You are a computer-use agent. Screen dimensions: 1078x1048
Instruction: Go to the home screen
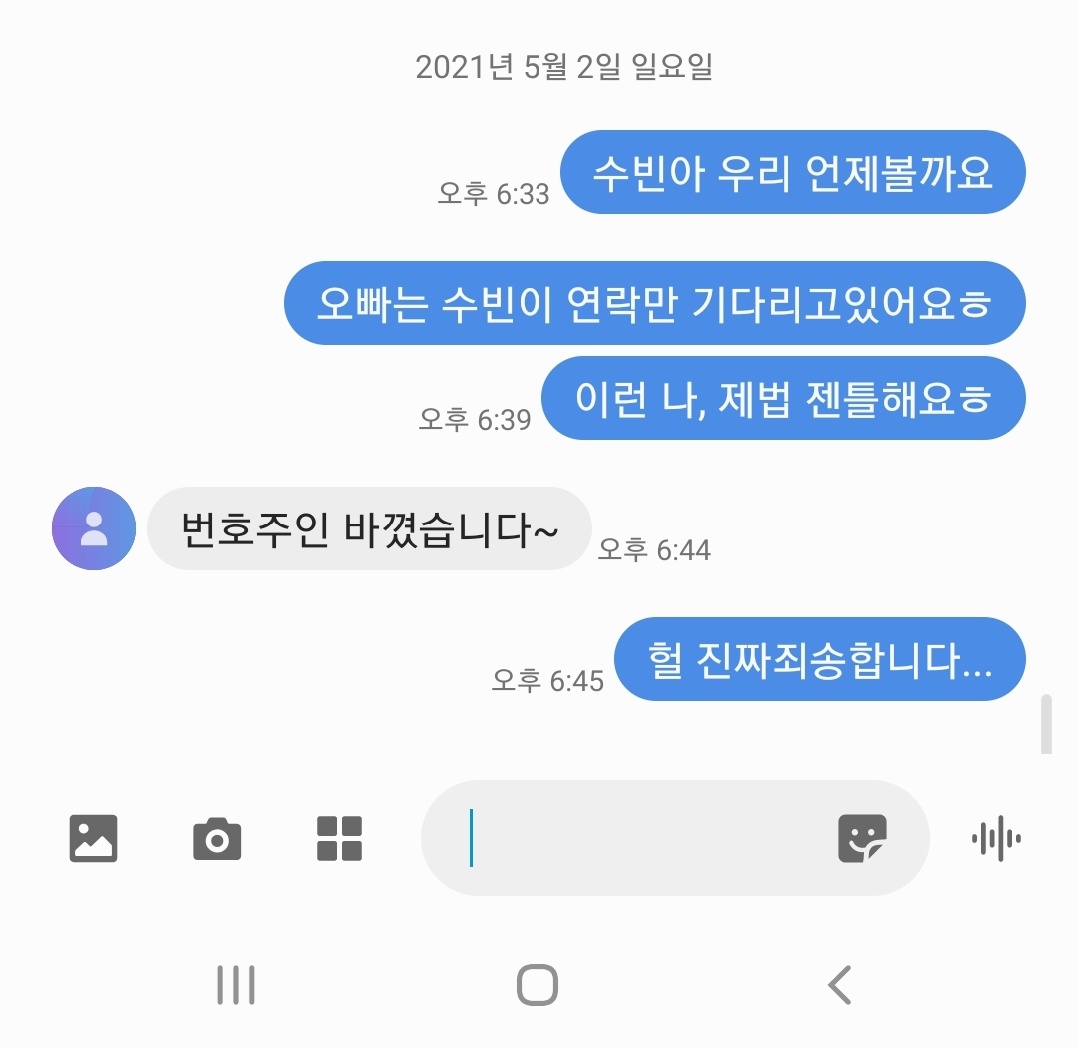pyautogui.click(x=537, y=985)
